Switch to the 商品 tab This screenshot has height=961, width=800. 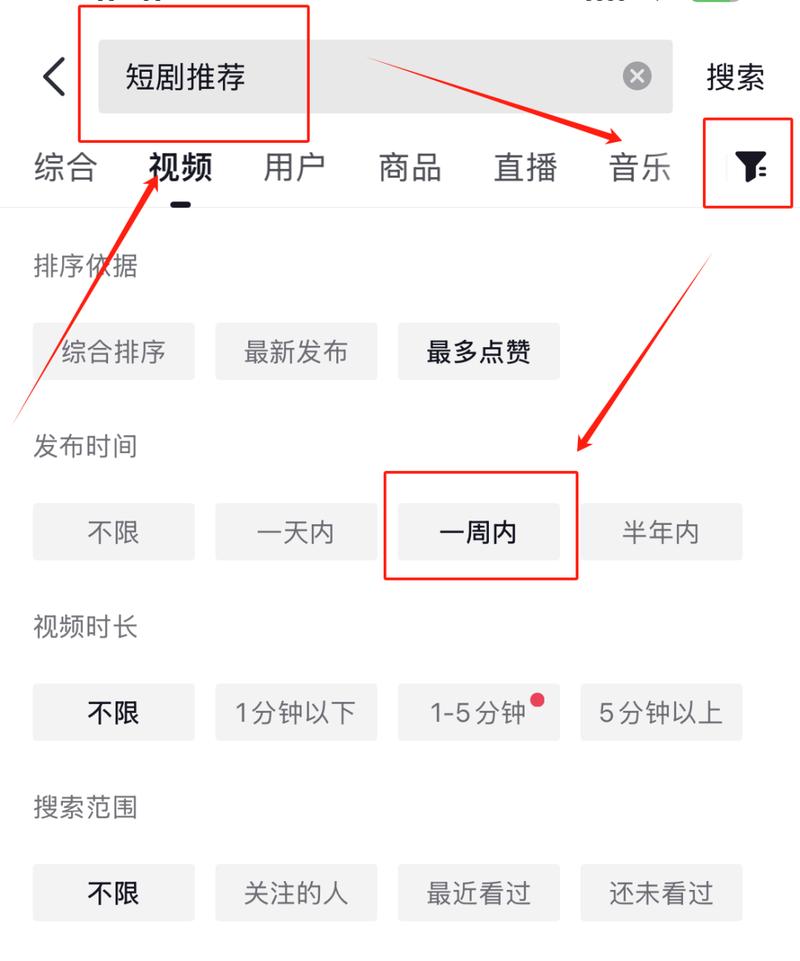410,167
